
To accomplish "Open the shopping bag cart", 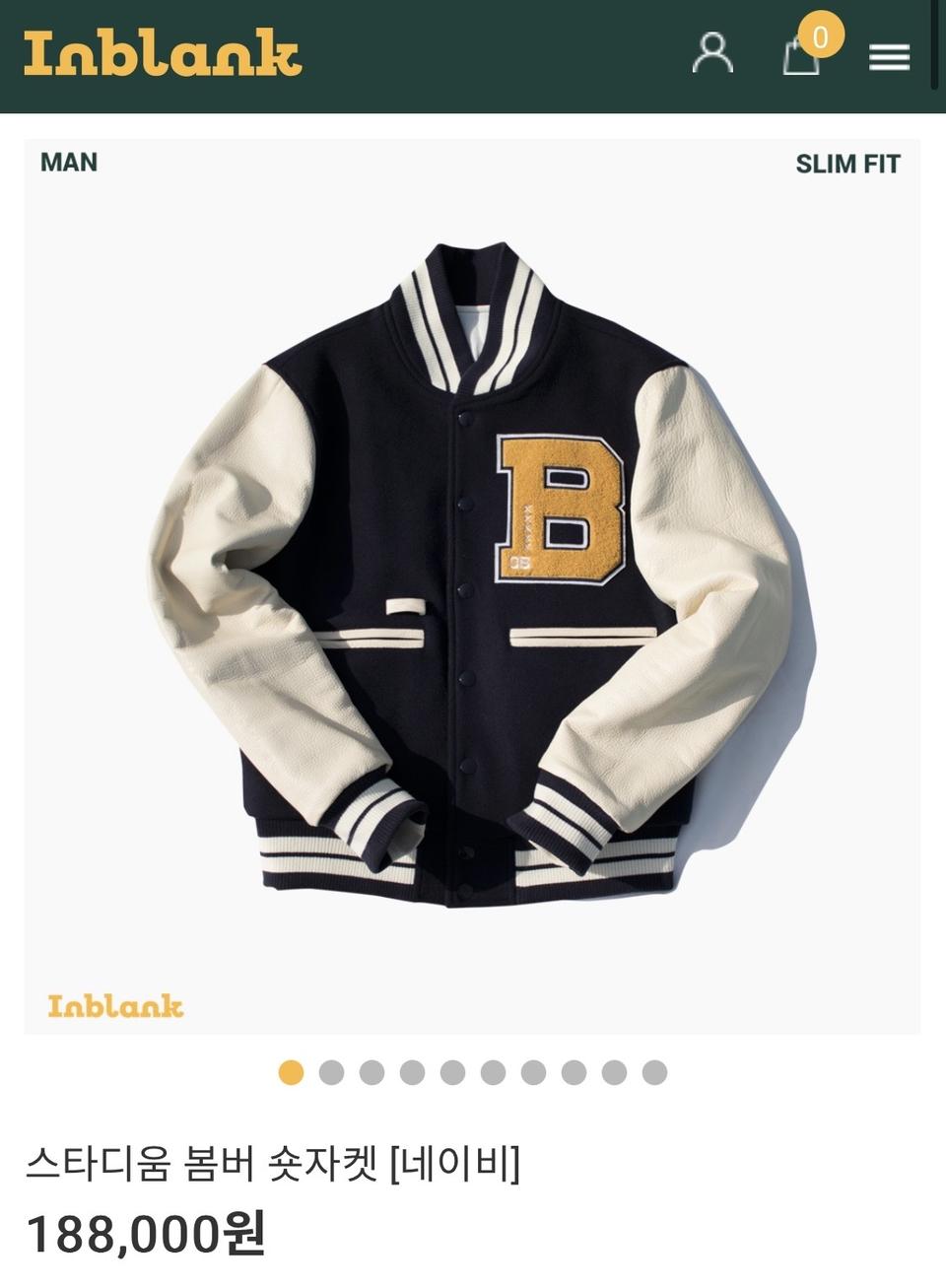I will [x=802, y=55].
